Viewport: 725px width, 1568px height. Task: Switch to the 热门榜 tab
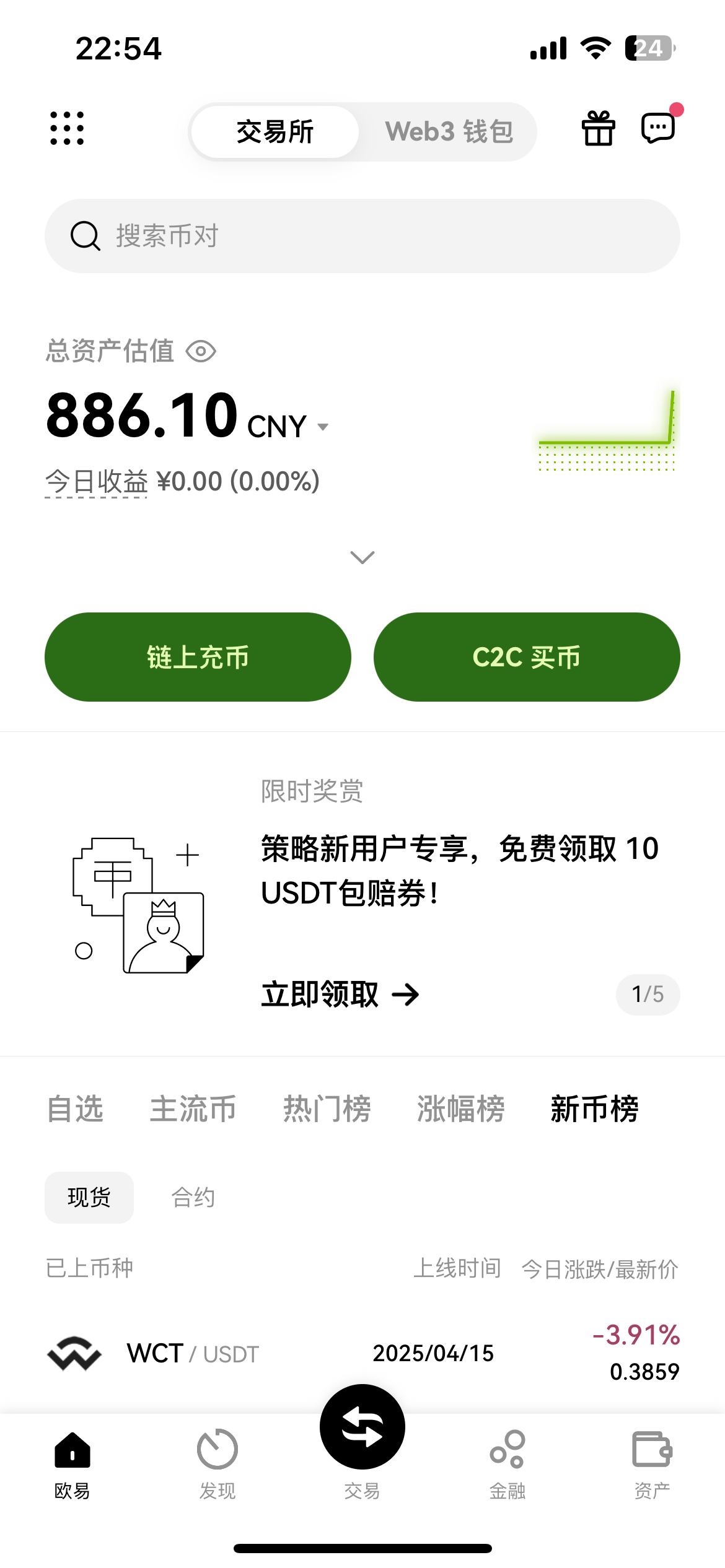[x=327, y=1108]
